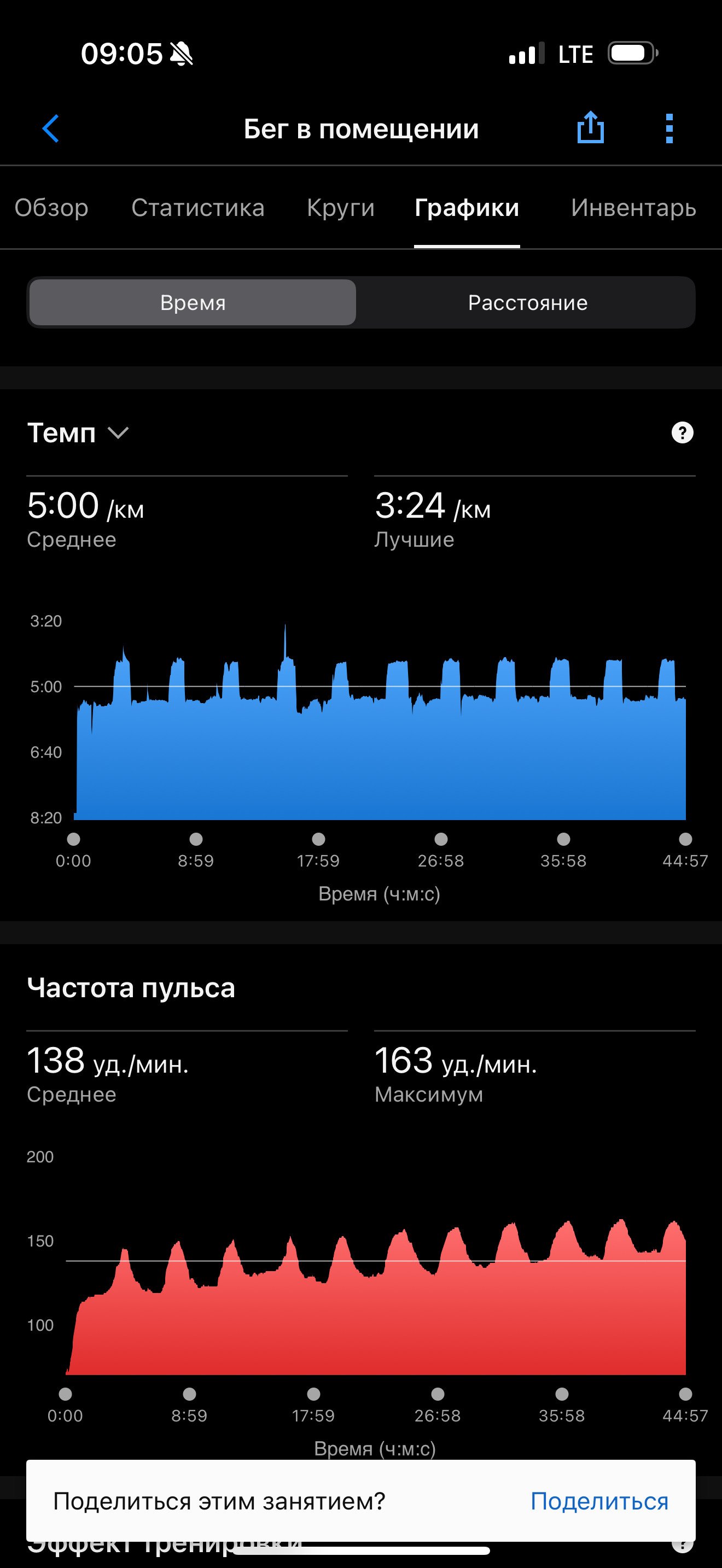The height and width of the screenshot is (1568, 722).
Task: Switch to the Обзор tab
Action: click(52, 208)
